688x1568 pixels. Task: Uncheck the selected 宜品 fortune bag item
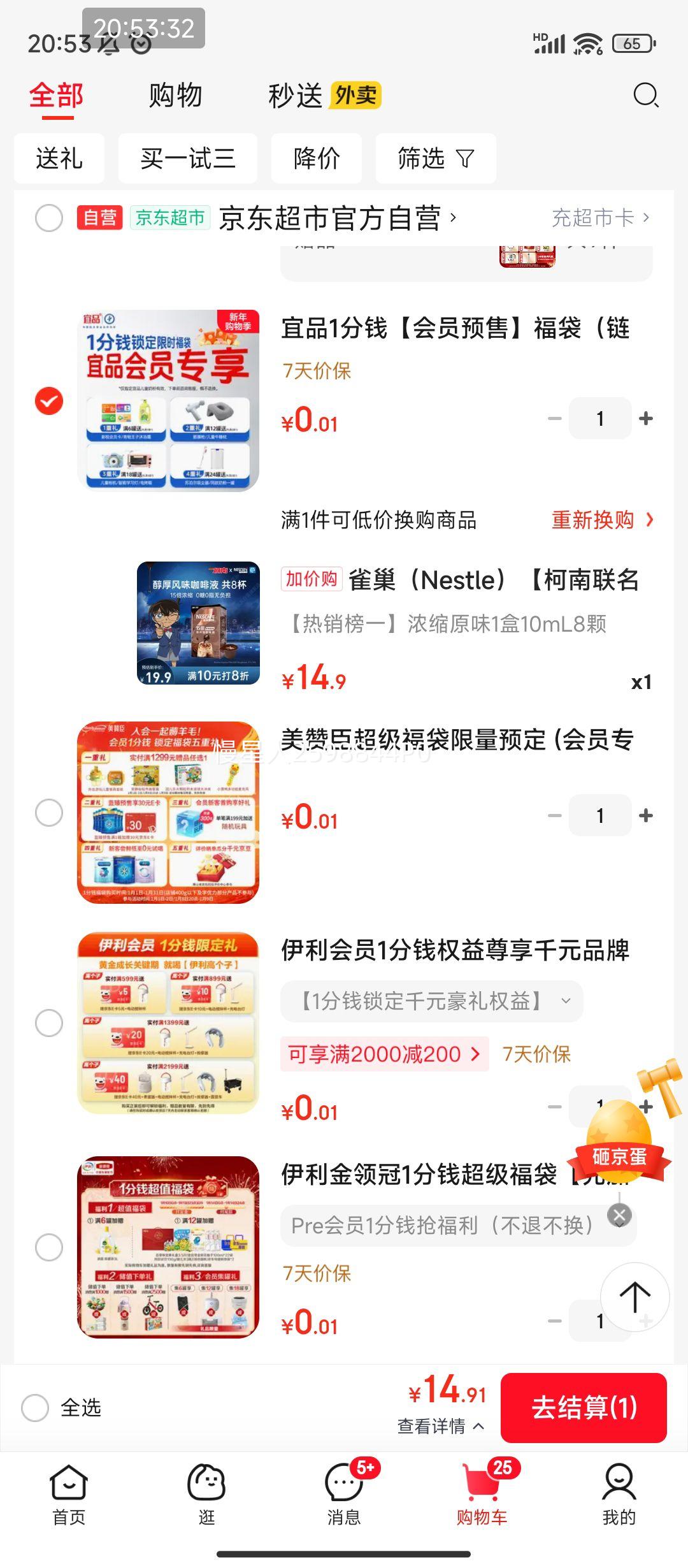49,401
